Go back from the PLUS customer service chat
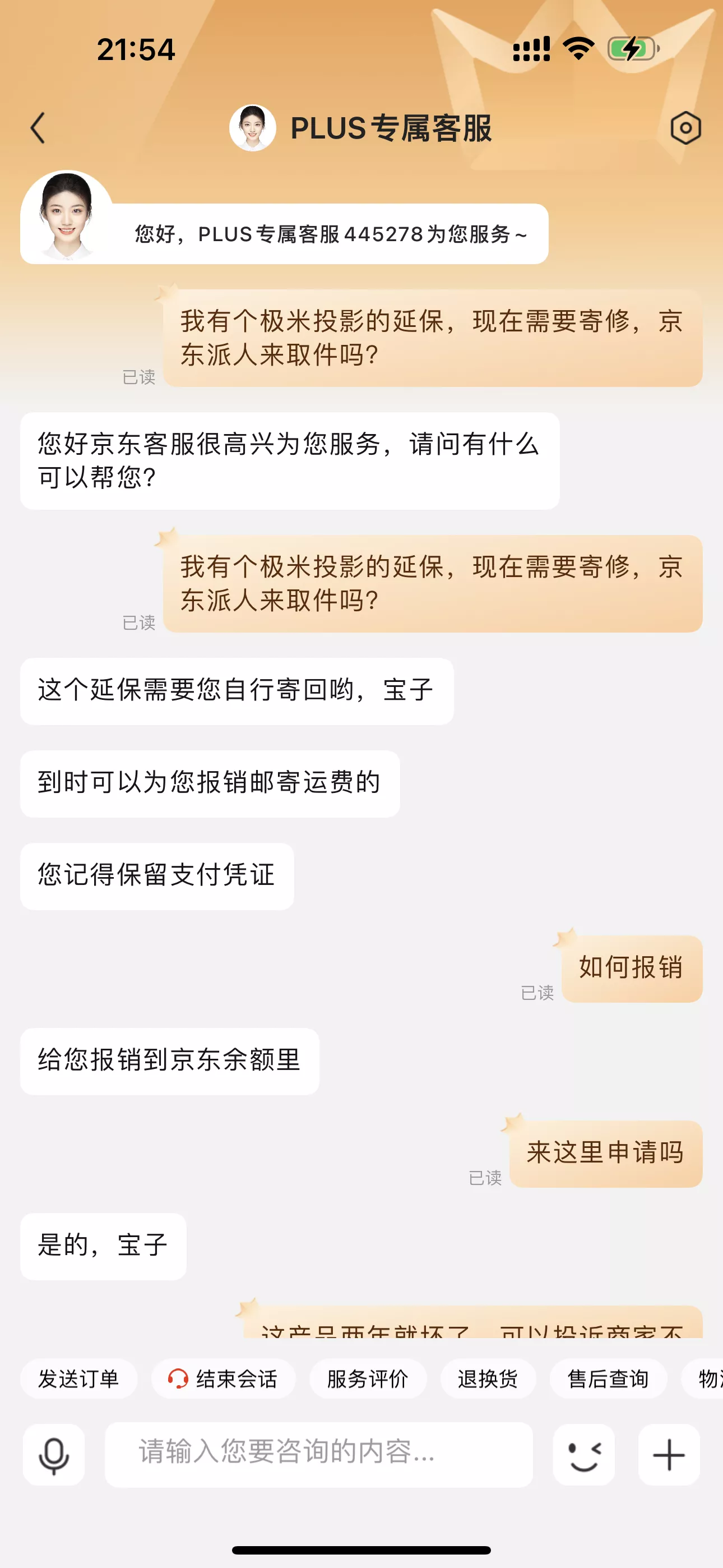This screenshot has width=723, height=1568. (38, 128)
